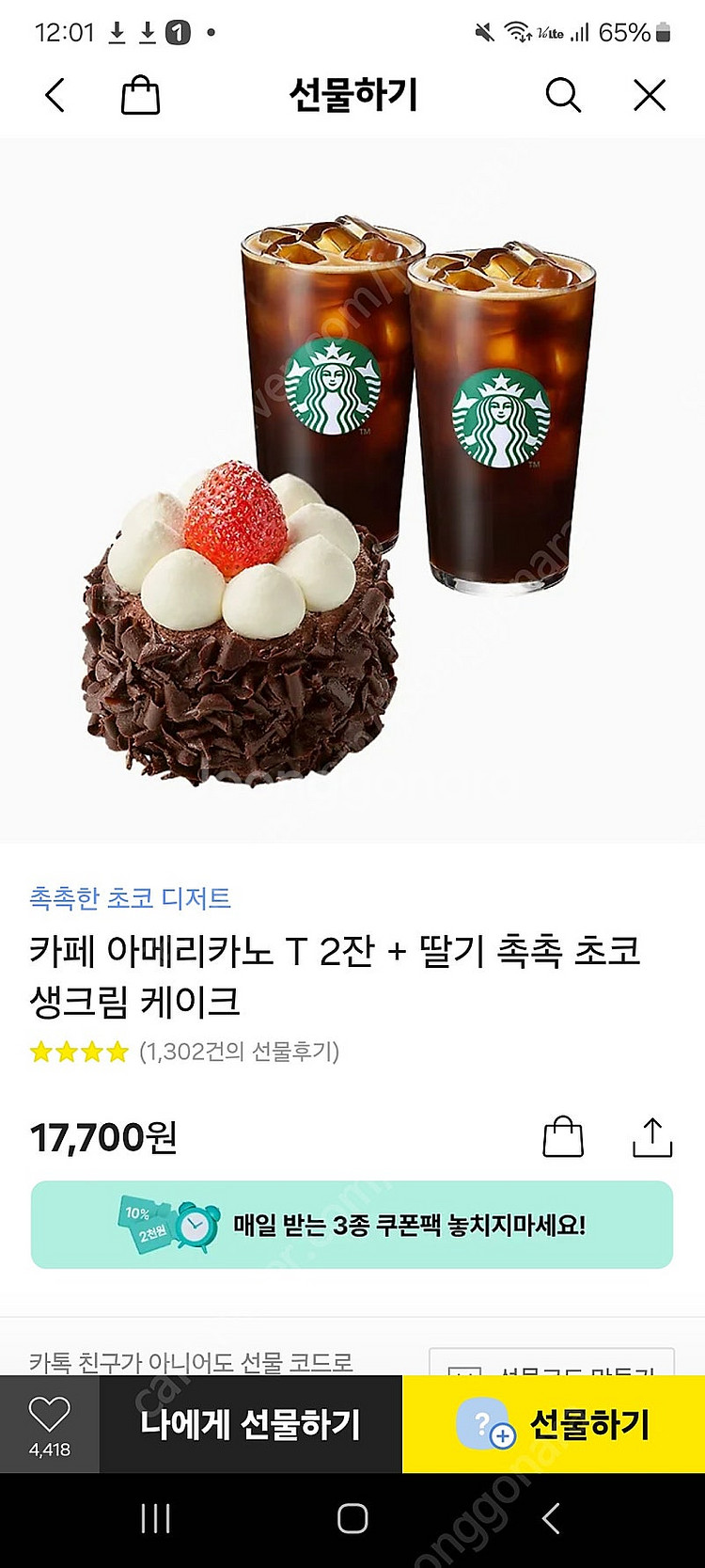The height and width of the screenshot is (1568, 705).
Task: Close the 선물하기 screen with the X
Action: point(648,94)
